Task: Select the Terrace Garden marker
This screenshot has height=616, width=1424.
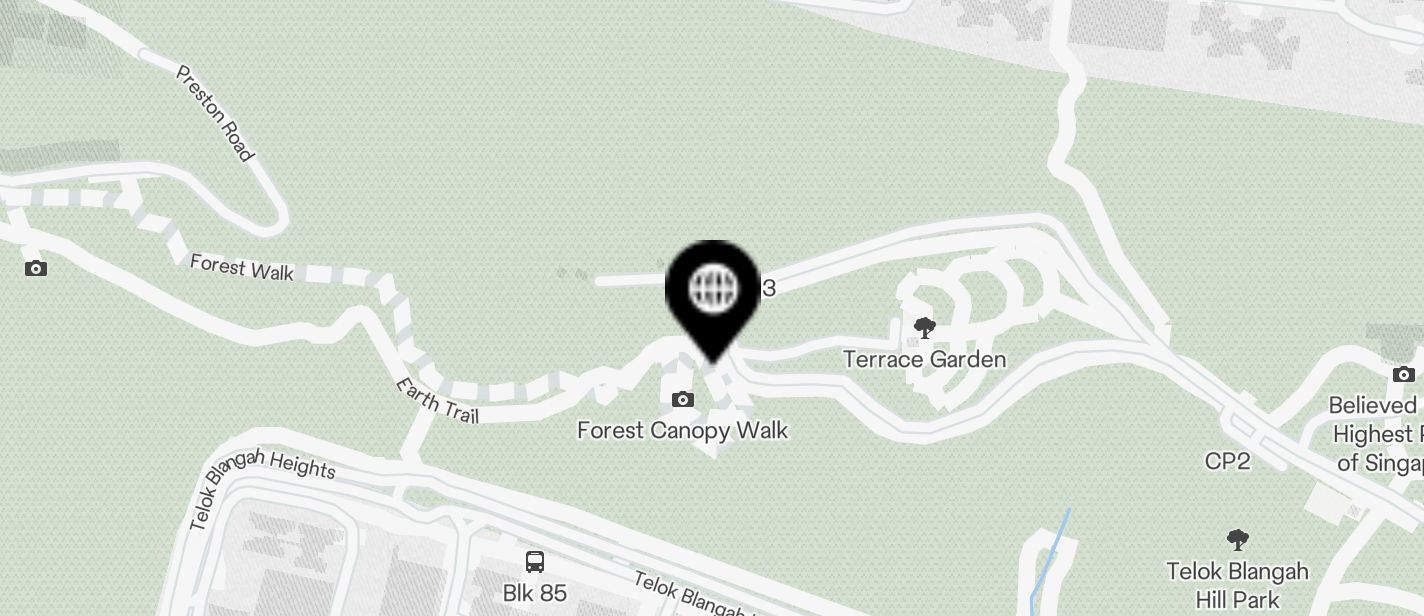Action: point(925,328)
